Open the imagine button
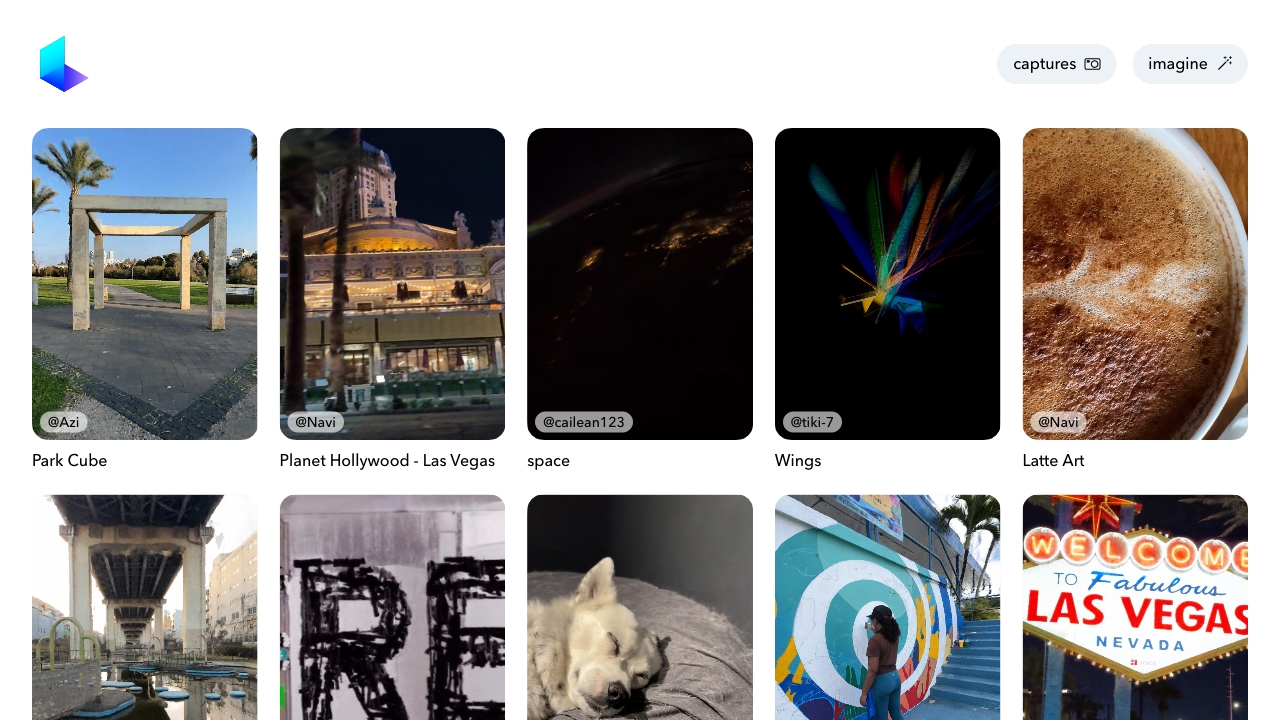 point(1189,64)
